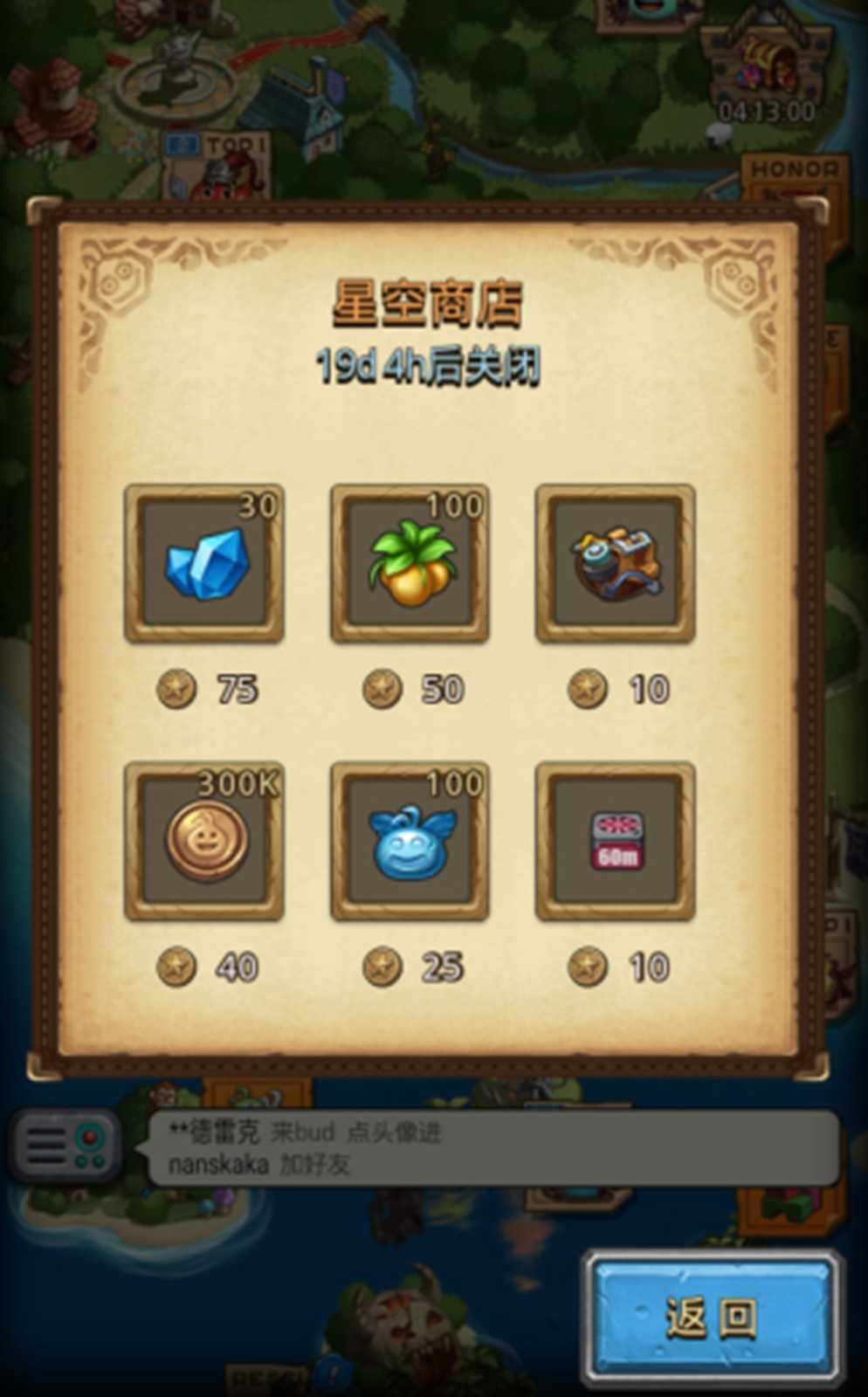
Task: Select the camera gear item costing 10
Action: [615, 564]
